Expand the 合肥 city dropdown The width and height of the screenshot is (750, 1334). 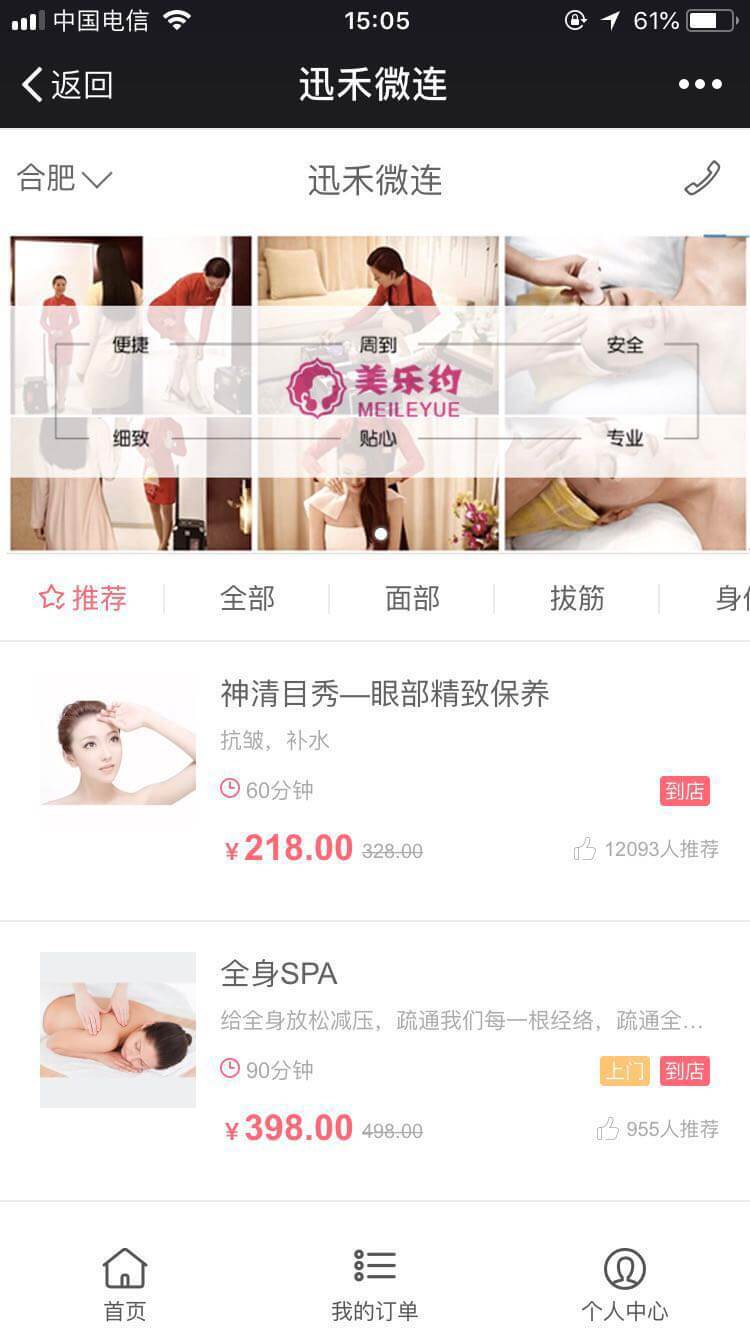click(64, 179)
